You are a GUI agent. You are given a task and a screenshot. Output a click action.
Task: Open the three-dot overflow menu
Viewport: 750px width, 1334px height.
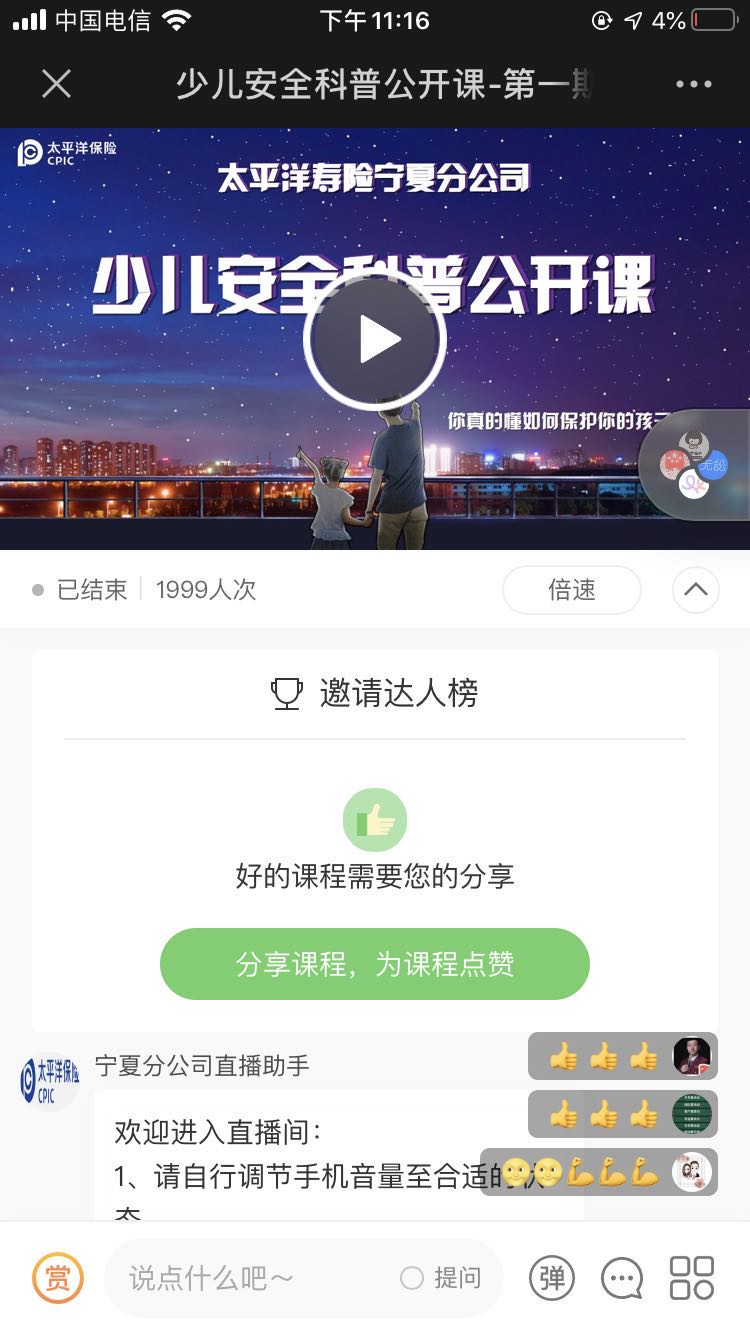coord(693,84)
